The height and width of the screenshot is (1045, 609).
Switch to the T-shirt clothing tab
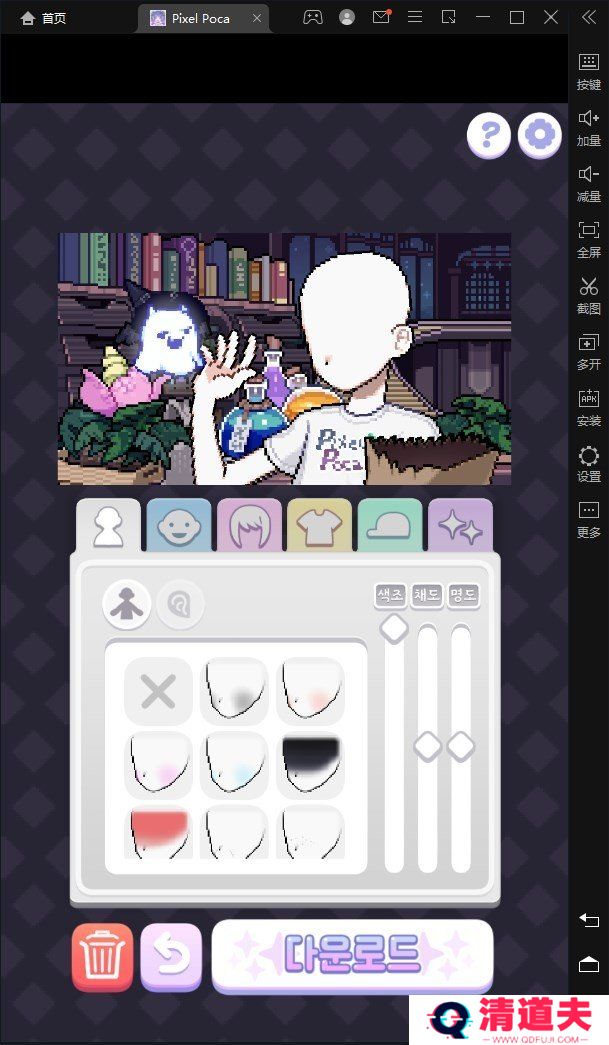click(319, 526)
